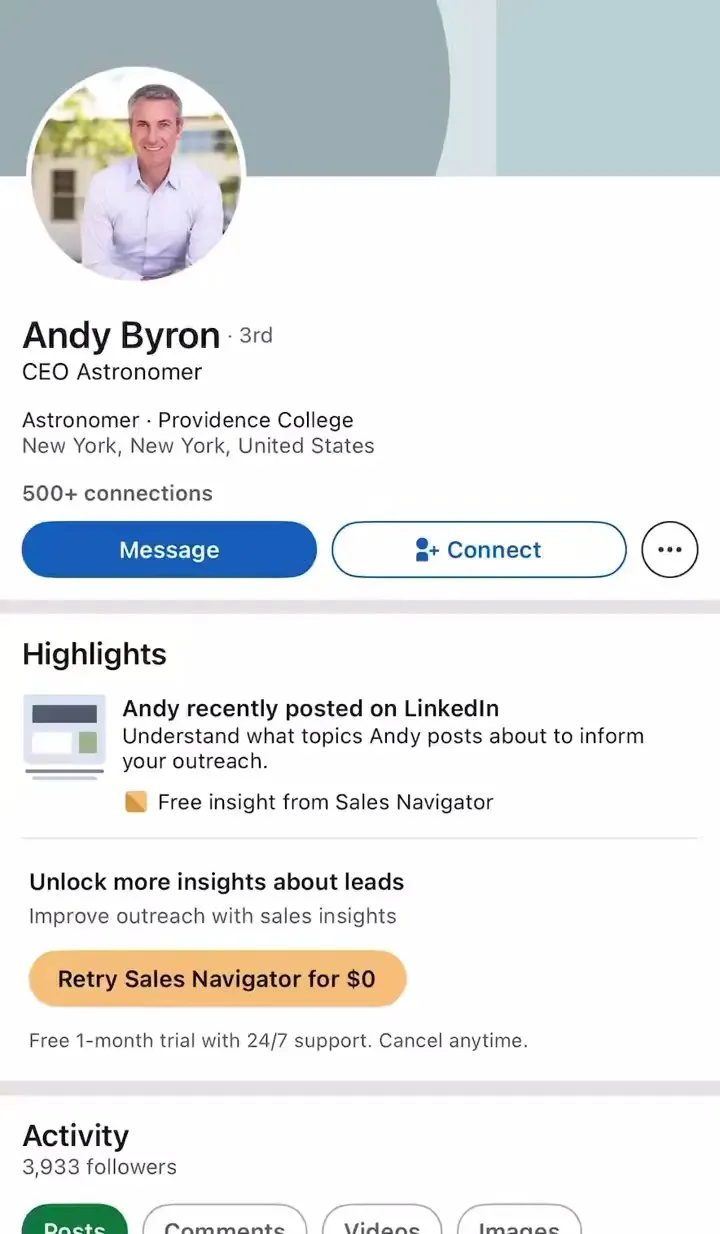Click the New York location text
The image size is (720, 1234).
click(197, 445)
